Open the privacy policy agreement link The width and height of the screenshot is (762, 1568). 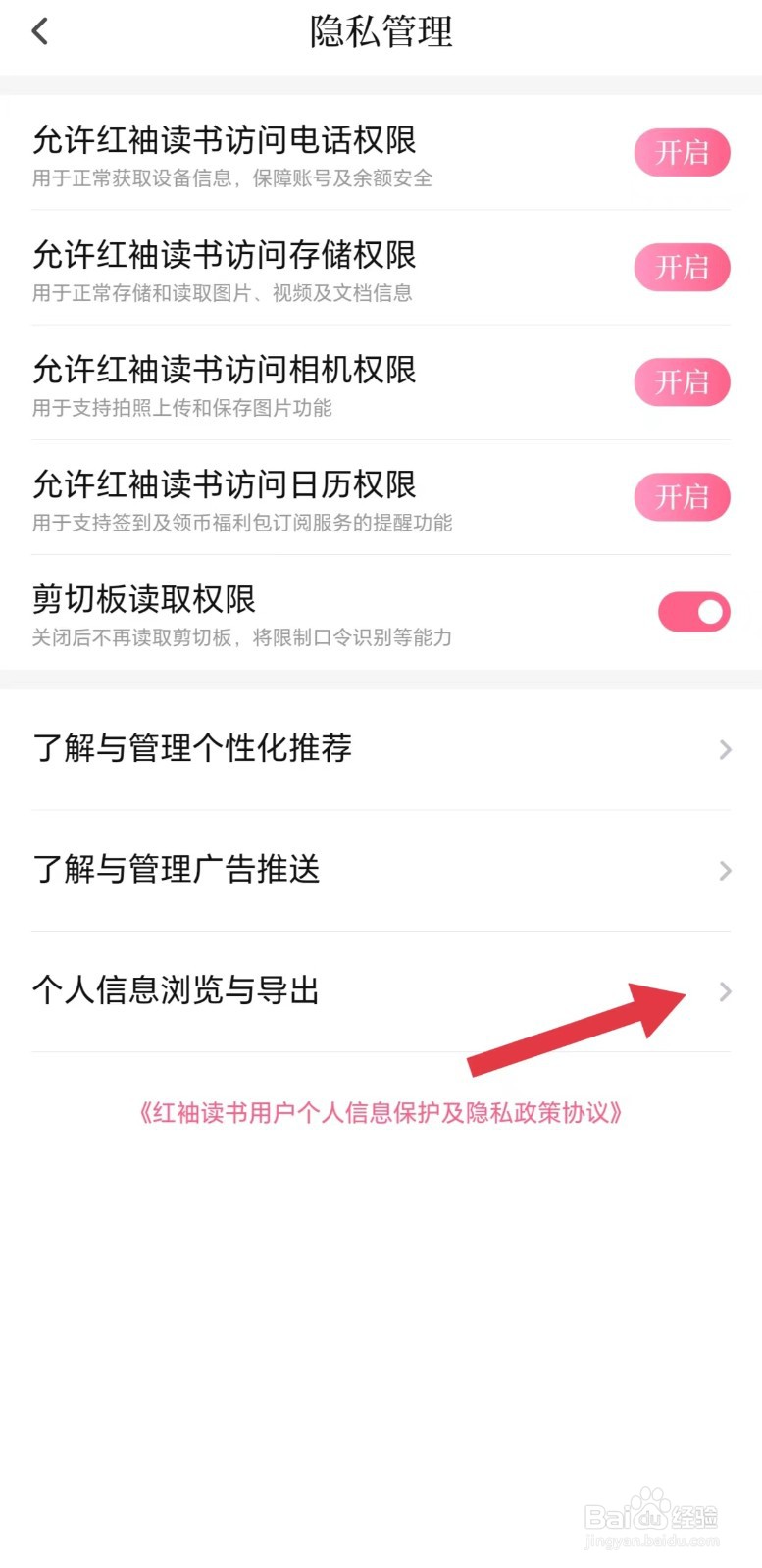click(381, 1113)
